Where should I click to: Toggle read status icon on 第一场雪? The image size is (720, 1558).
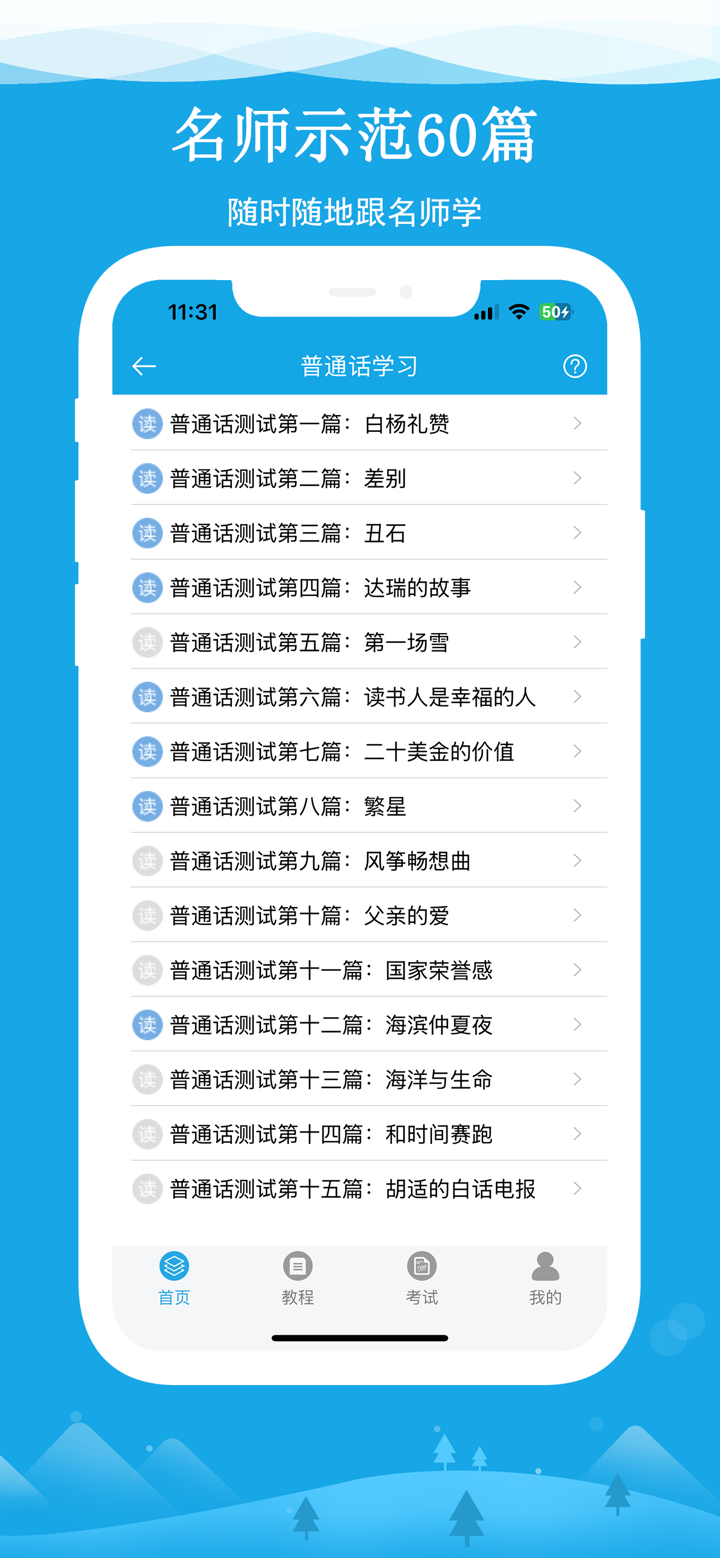[147, 642]
